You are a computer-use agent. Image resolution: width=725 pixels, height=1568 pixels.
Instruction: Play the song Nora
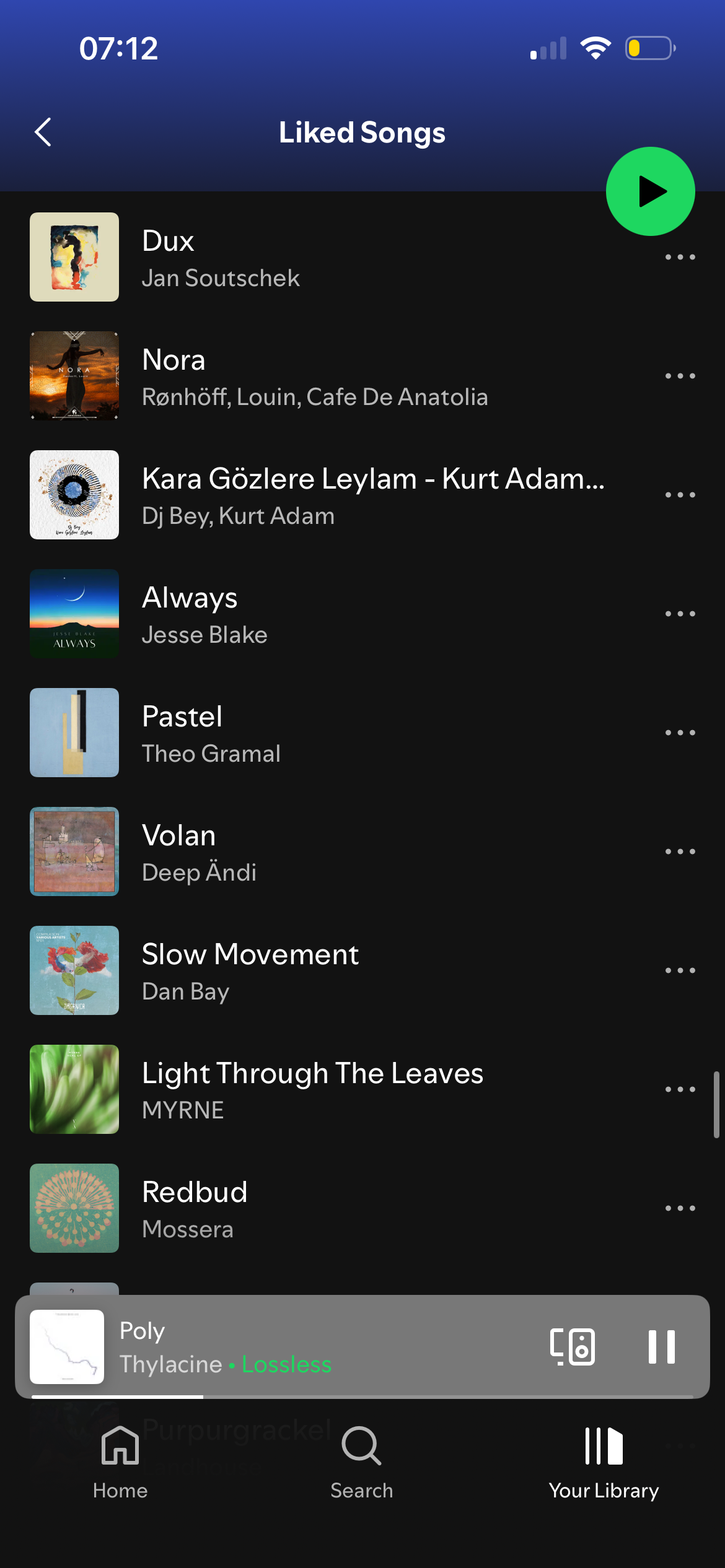(x=310, y=376)
